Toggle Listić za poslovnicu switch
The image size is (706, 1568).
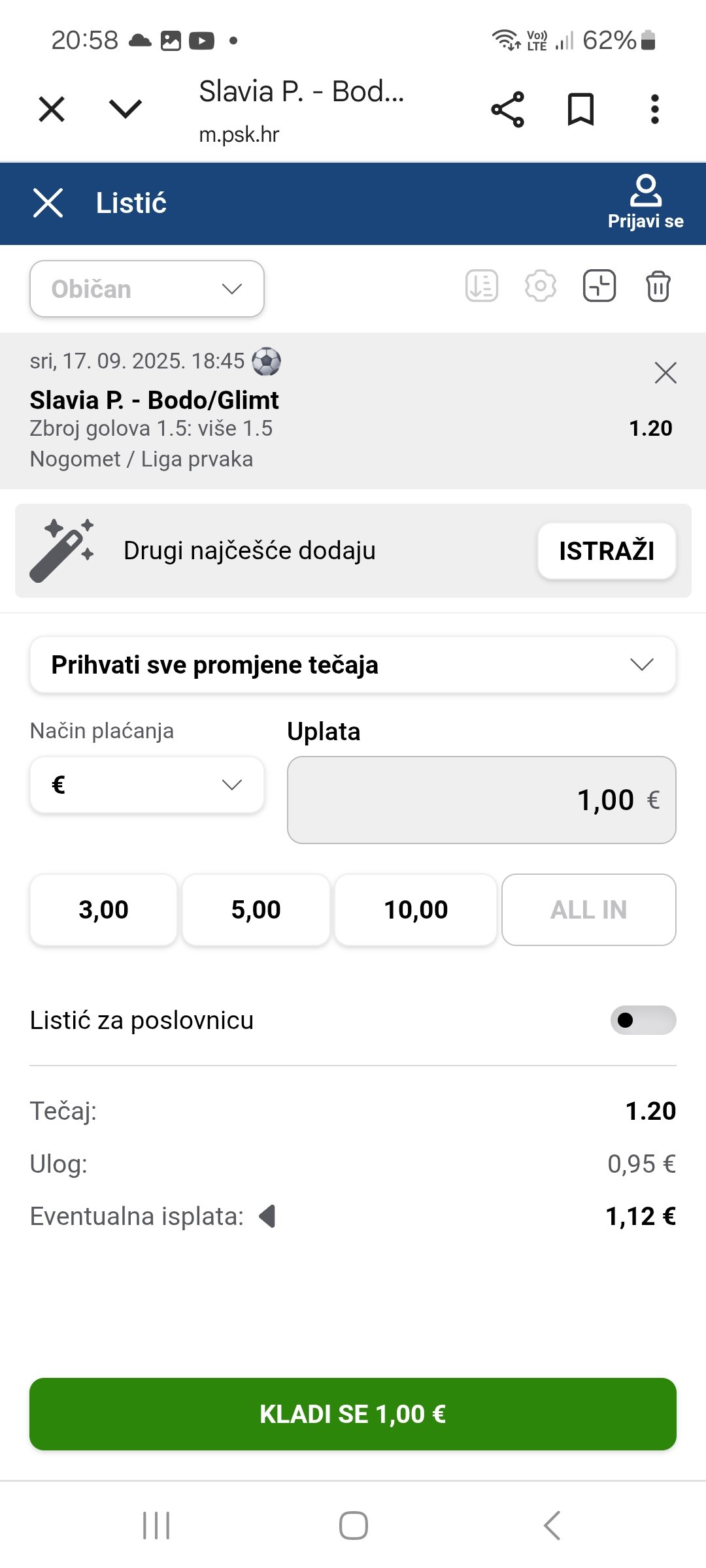[x=643, y=1020]
